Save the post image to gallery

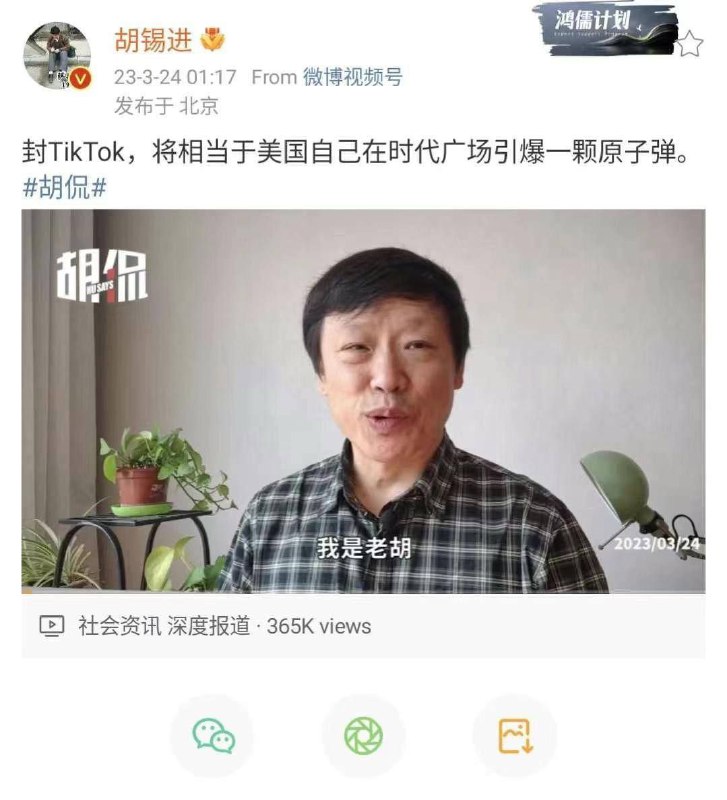click(x=515, y=737)
